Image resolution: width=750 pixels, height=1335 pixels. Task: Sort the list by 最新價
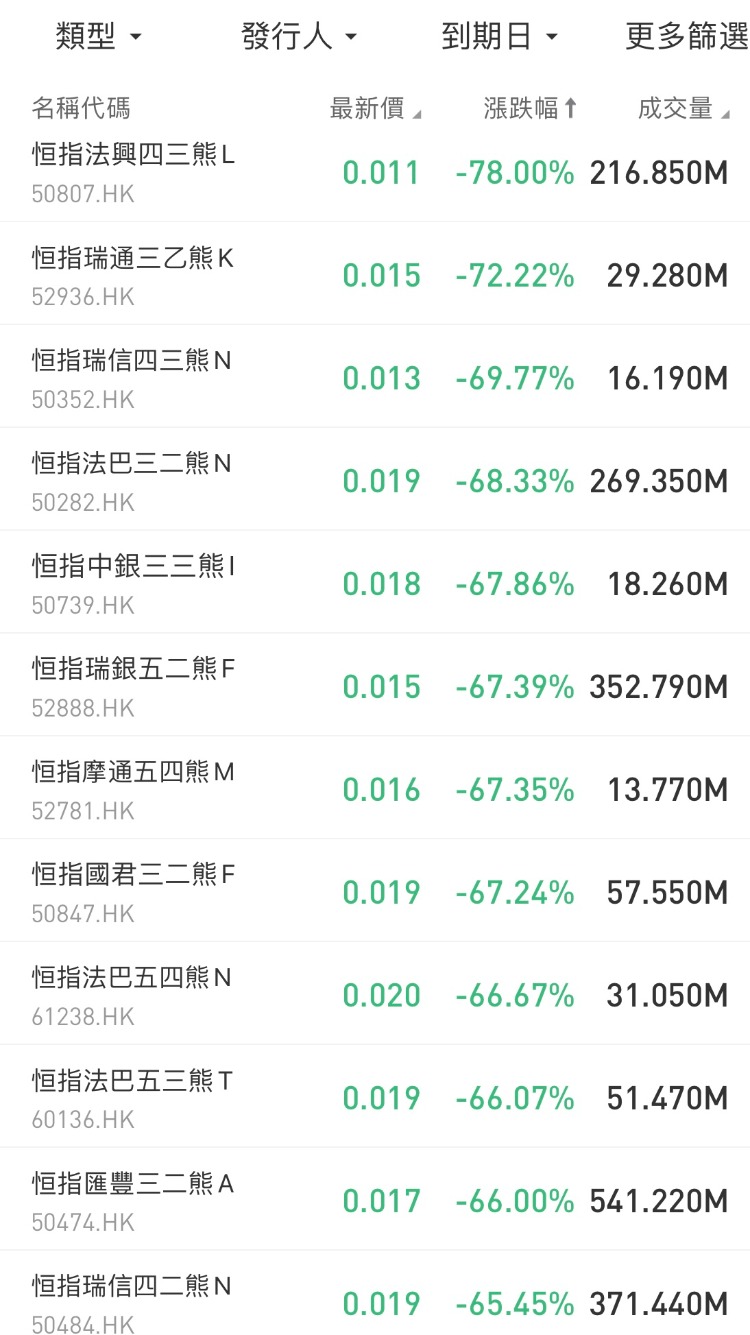click(x=375, y=108)
